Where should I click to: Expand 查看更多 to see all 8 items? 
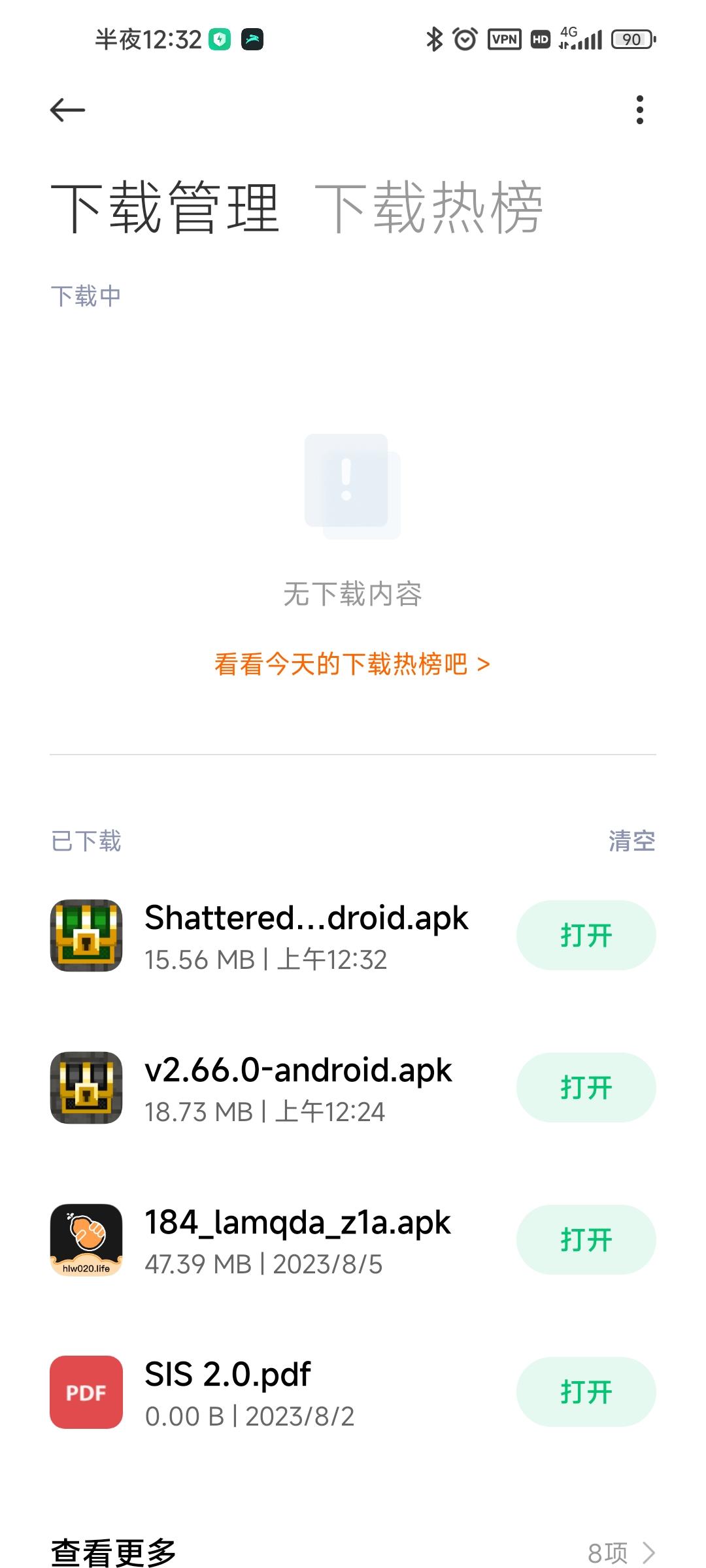point(353,1552)
